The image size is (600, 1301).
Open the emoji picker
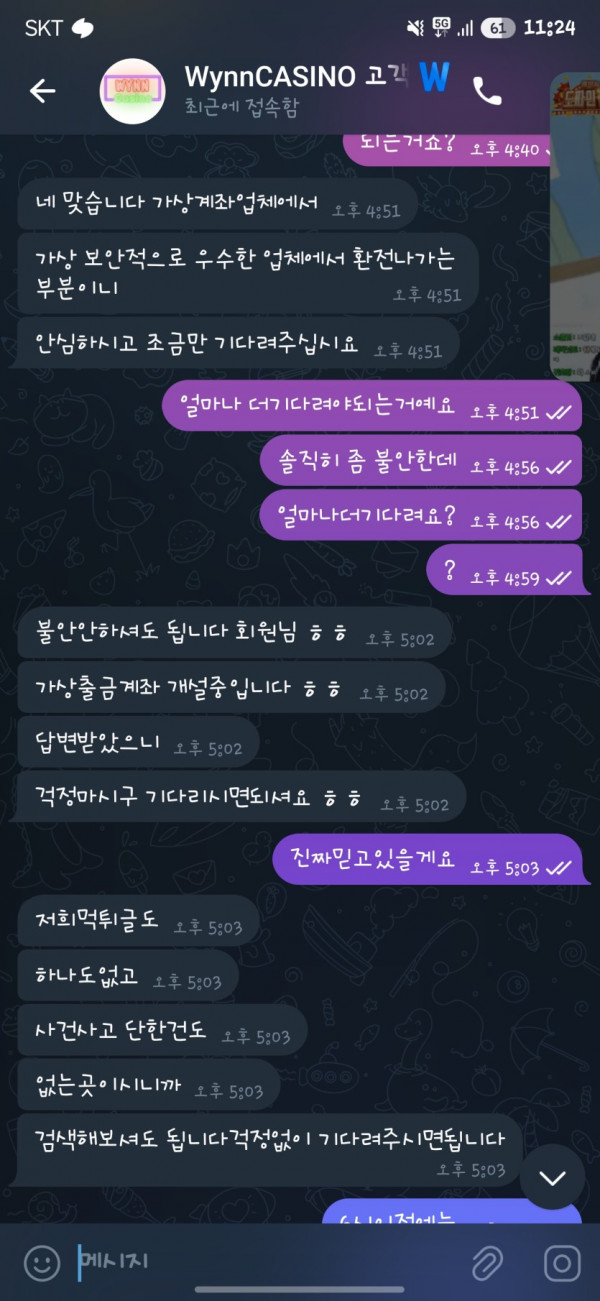pyautogui.click(x=42, y=1262)
